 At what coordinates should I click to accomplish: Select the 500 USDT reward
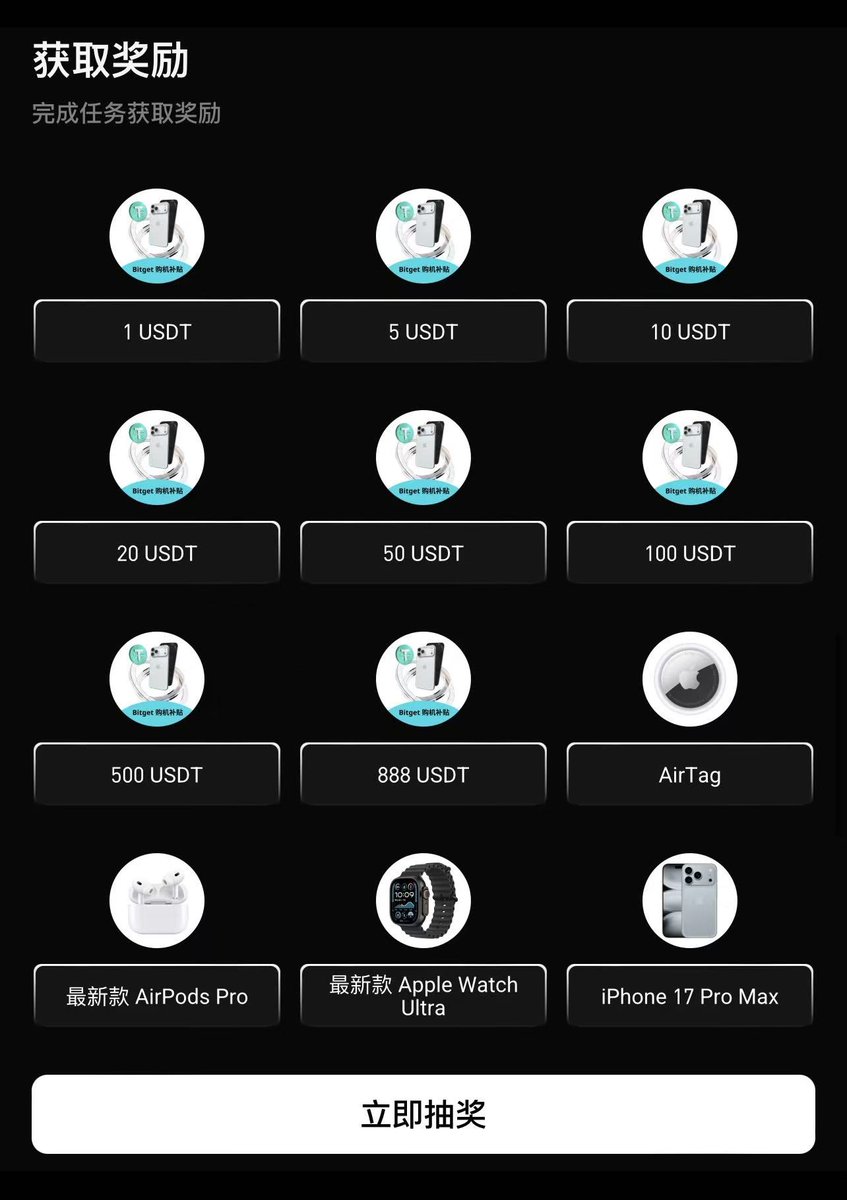point(157,774)
